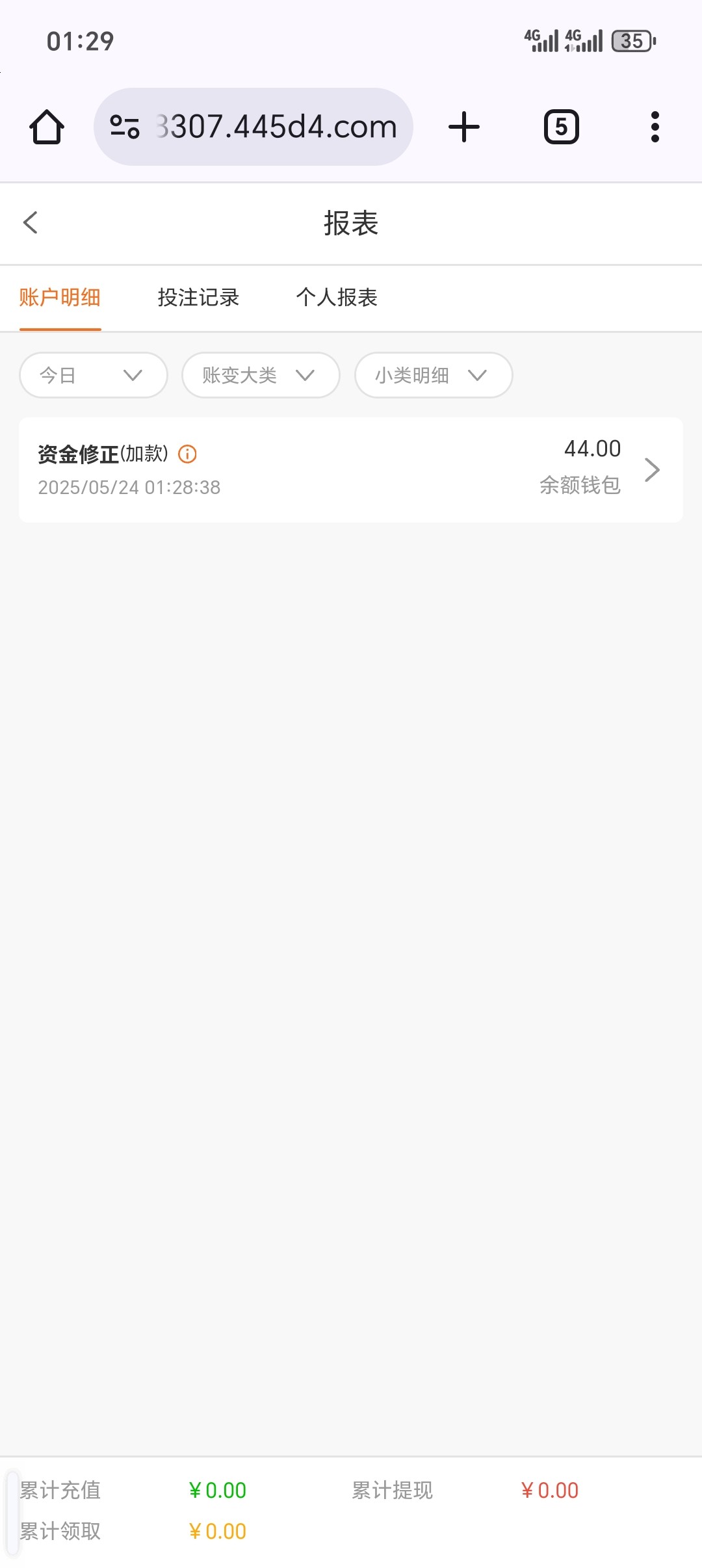Screen dimensions: 702x1568
Task: Open the browser home button
Action: [x=47, y=127]
